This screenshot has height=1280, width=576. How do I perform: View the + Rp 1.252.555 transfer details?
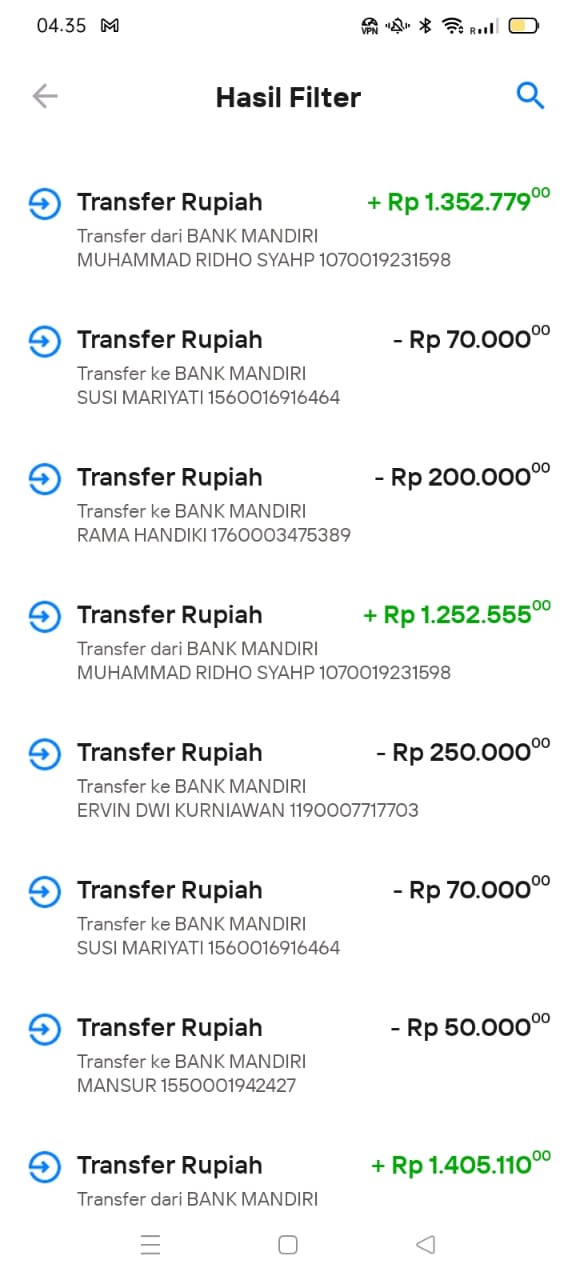(288, 642)
